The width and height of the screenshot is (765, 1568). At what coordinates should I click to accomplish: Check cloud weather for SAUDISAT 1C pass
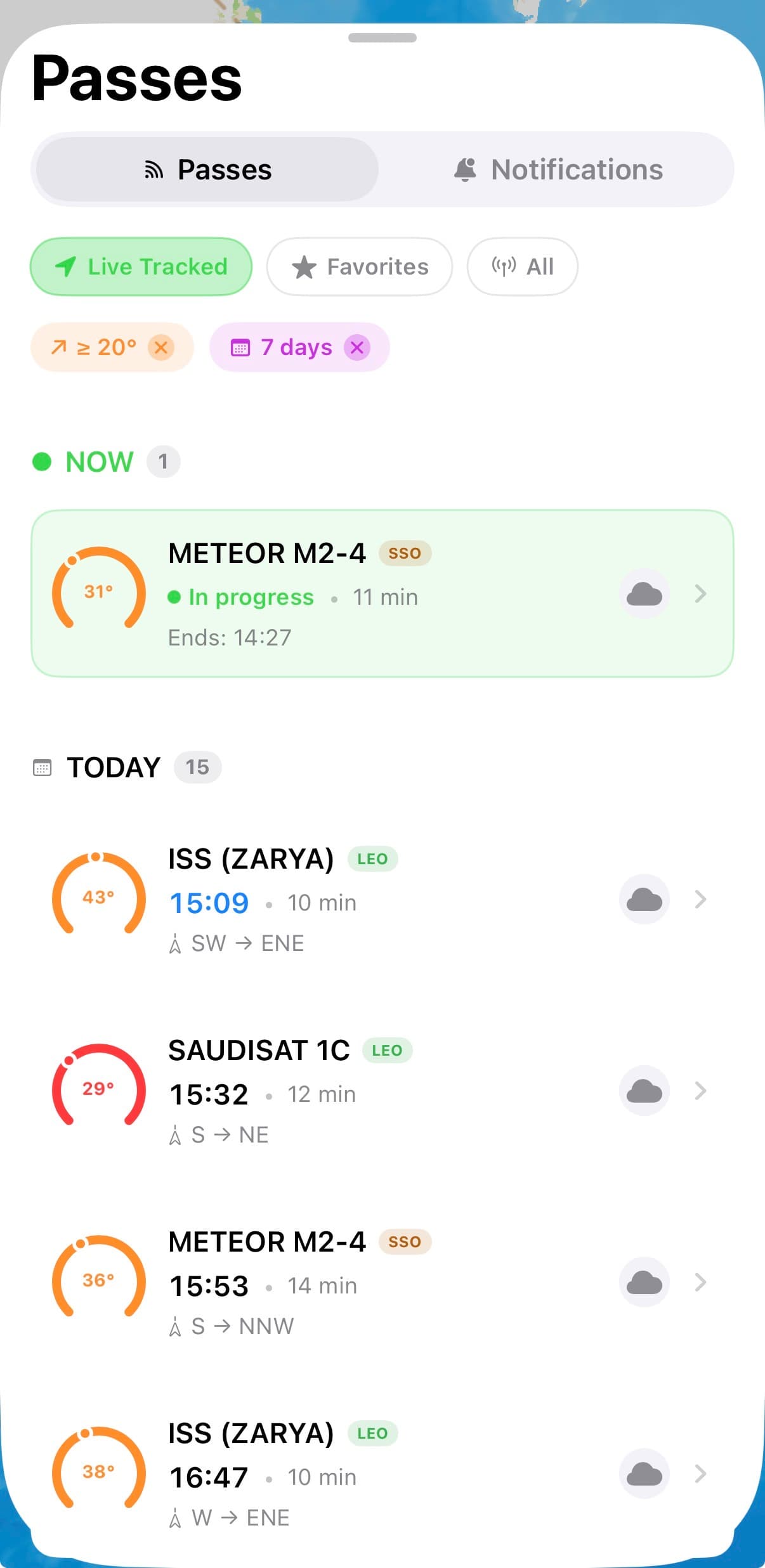(x=644, y=1091)
